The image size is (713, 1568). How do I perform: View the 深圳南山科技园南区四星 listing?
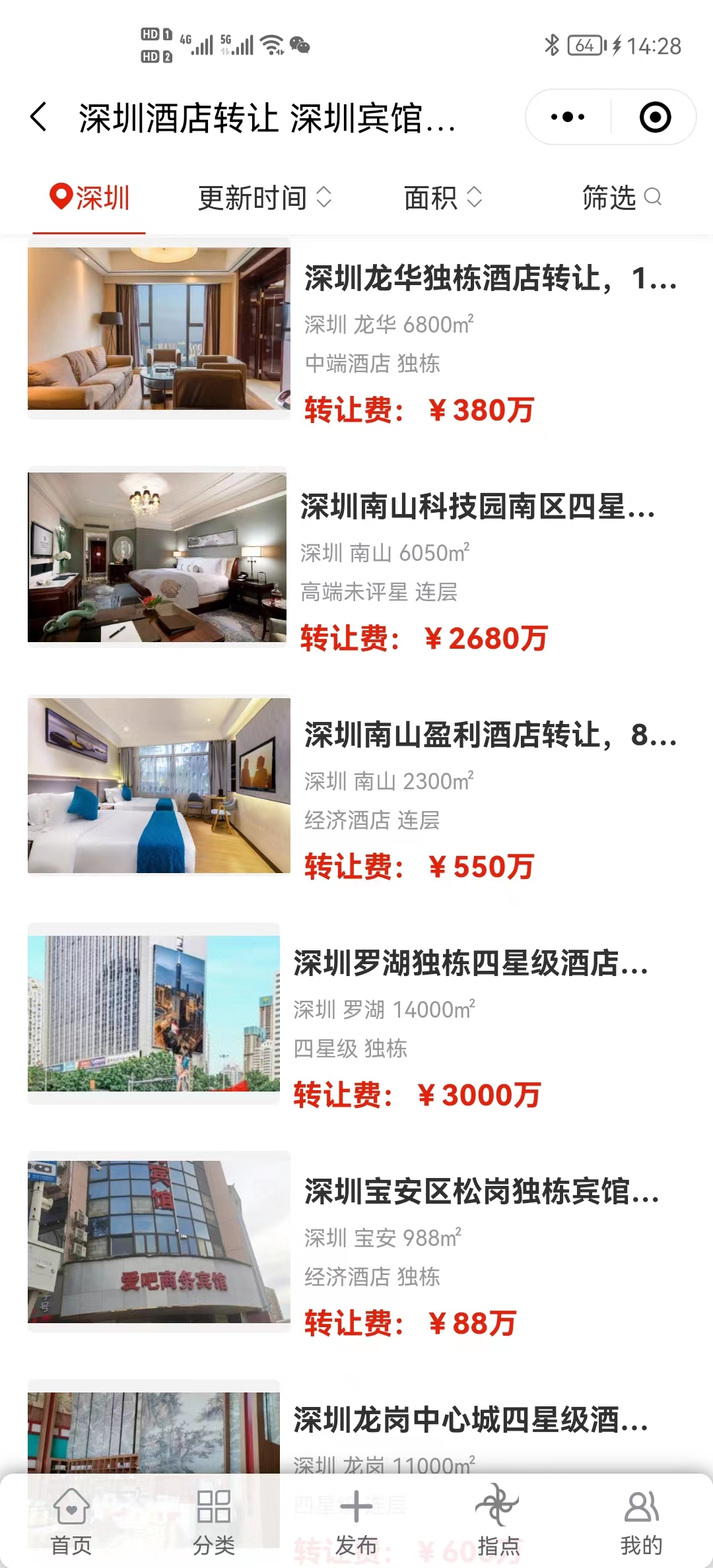[x=478, y=507]
